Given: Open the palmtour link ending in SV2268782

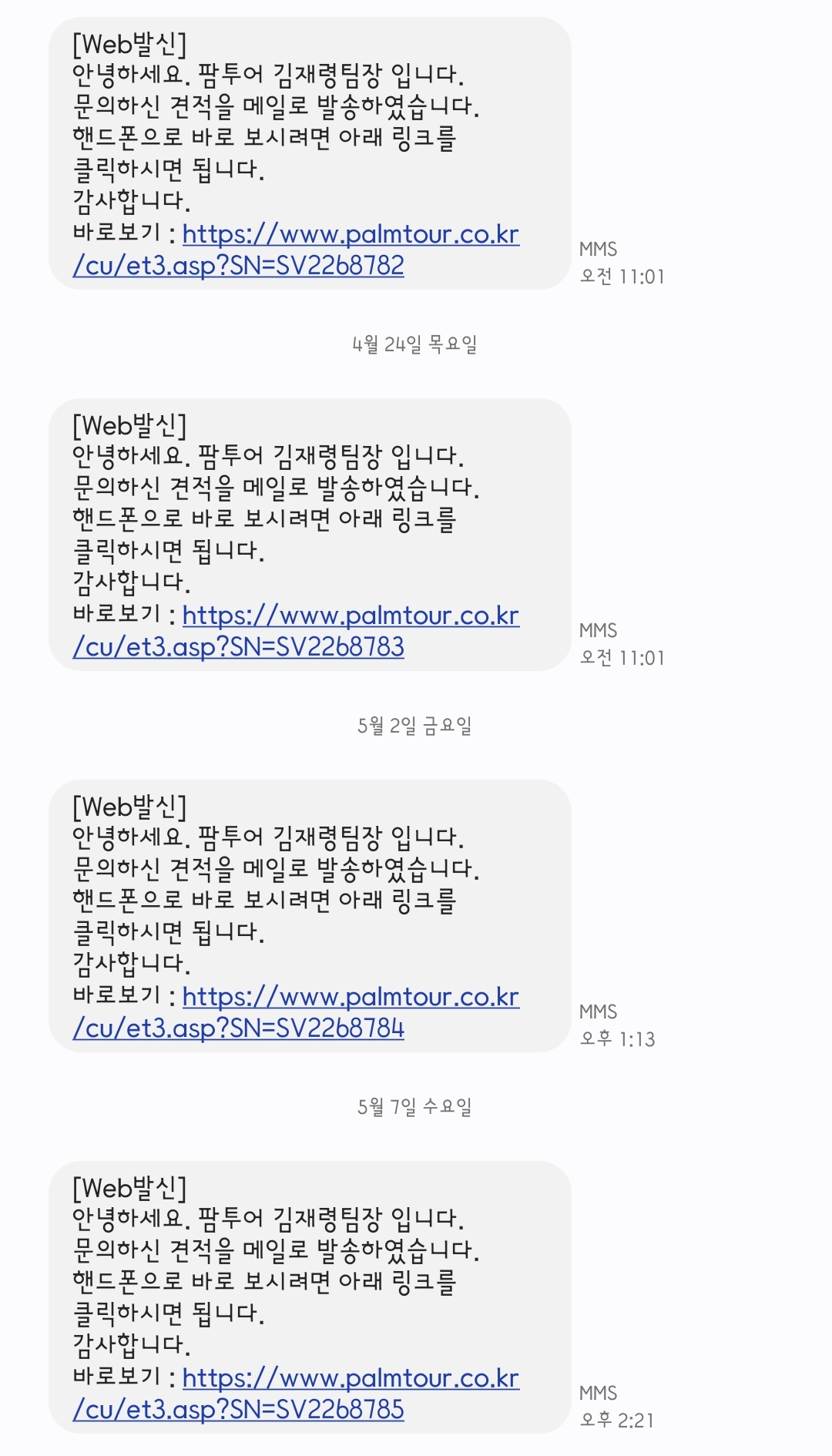Looking at the screenshot, I should coord(296,250).
